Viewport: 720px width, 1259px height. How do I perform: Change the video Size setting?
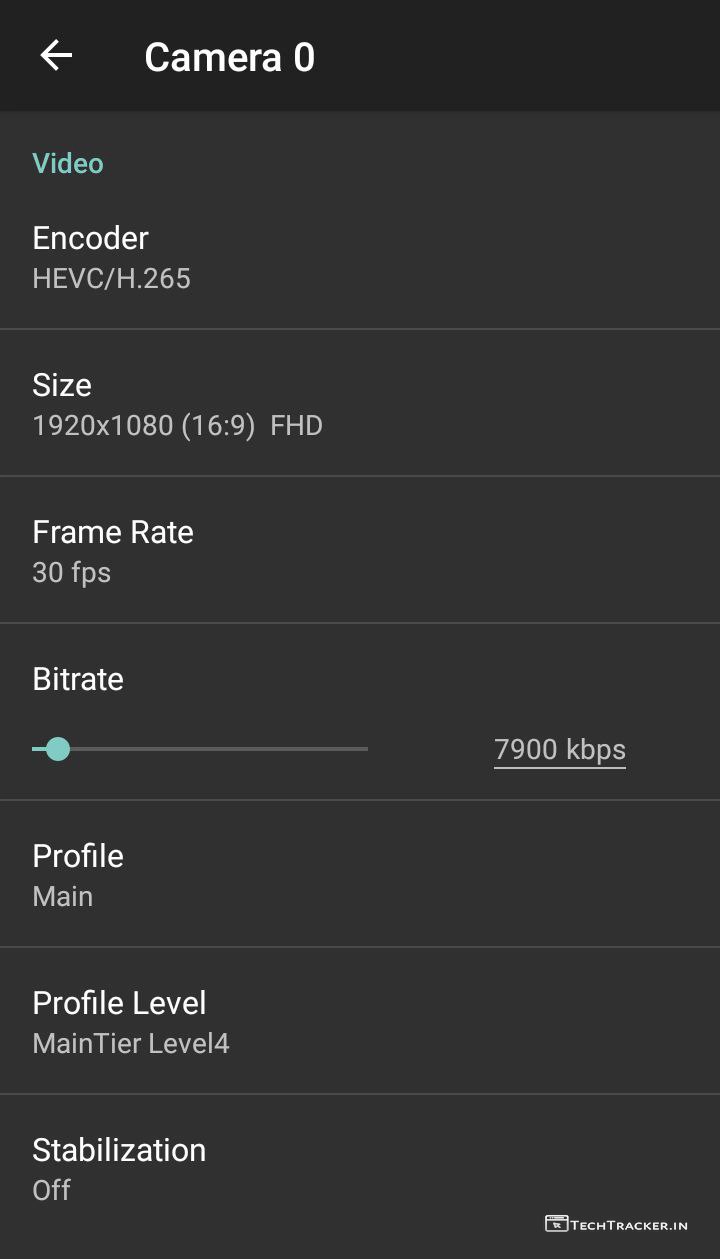pos(360,404)
